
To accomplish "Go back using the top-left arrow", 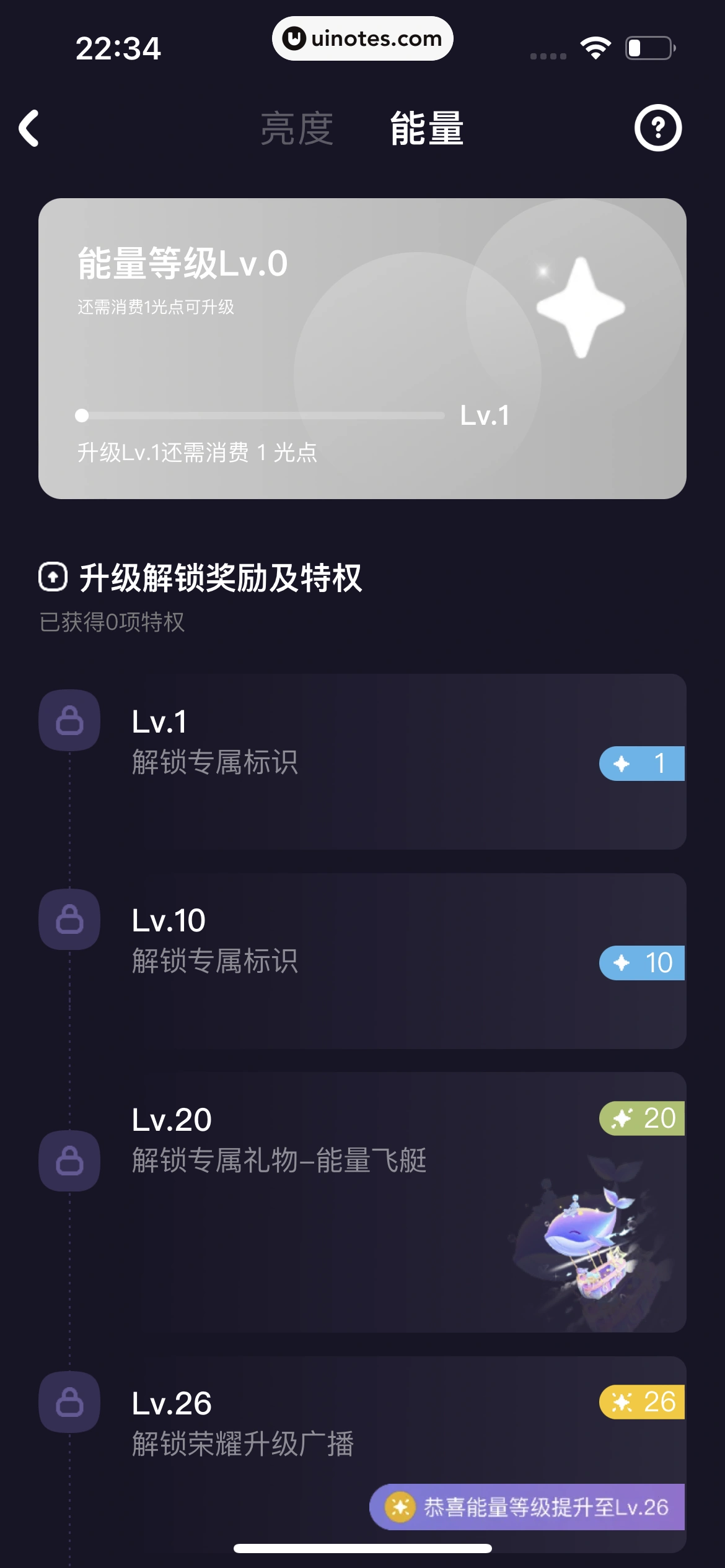I will [x=29, y=128].
